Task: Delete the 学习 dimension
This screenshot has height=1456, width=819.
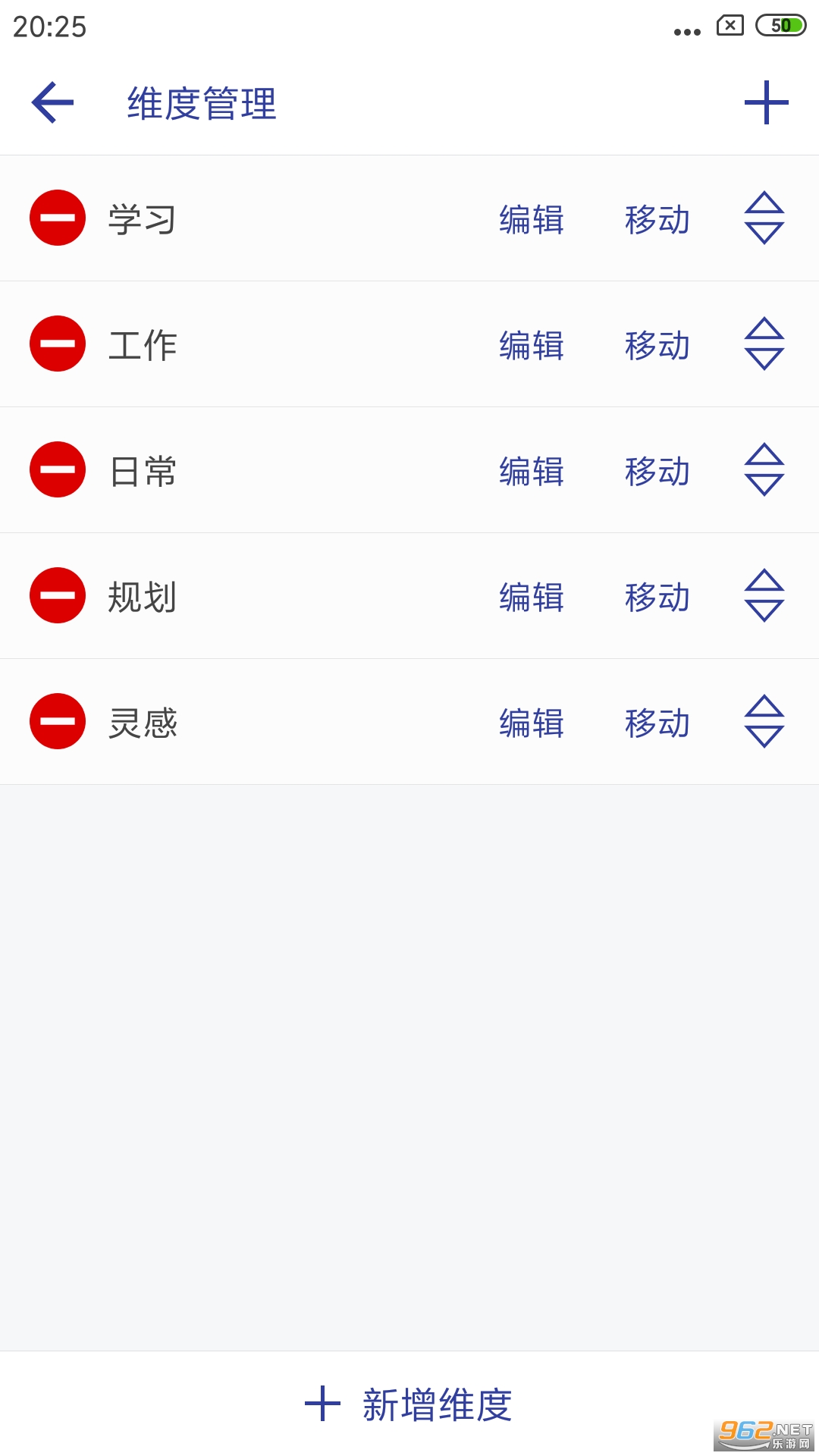Action: [x=58, y=218]
